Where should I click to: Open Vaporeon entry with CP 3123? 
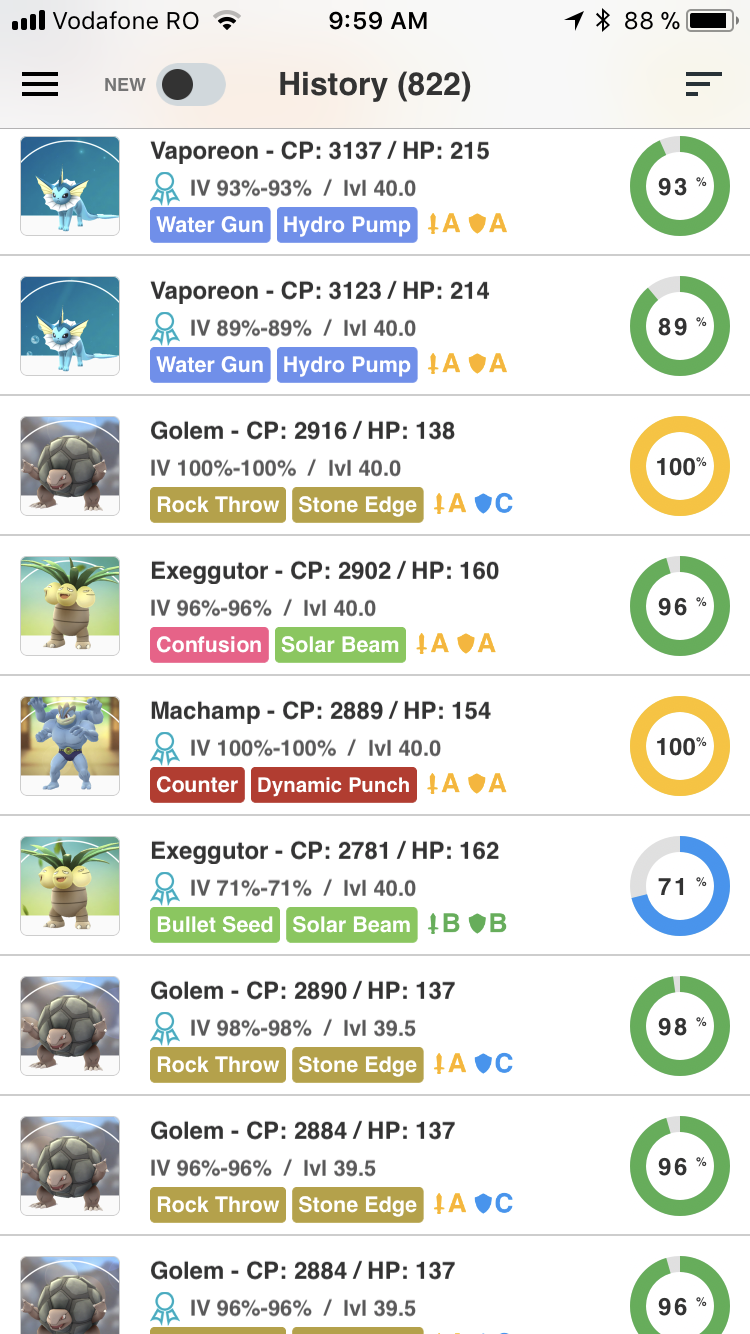pyautogui.click(x=375, y=325)
